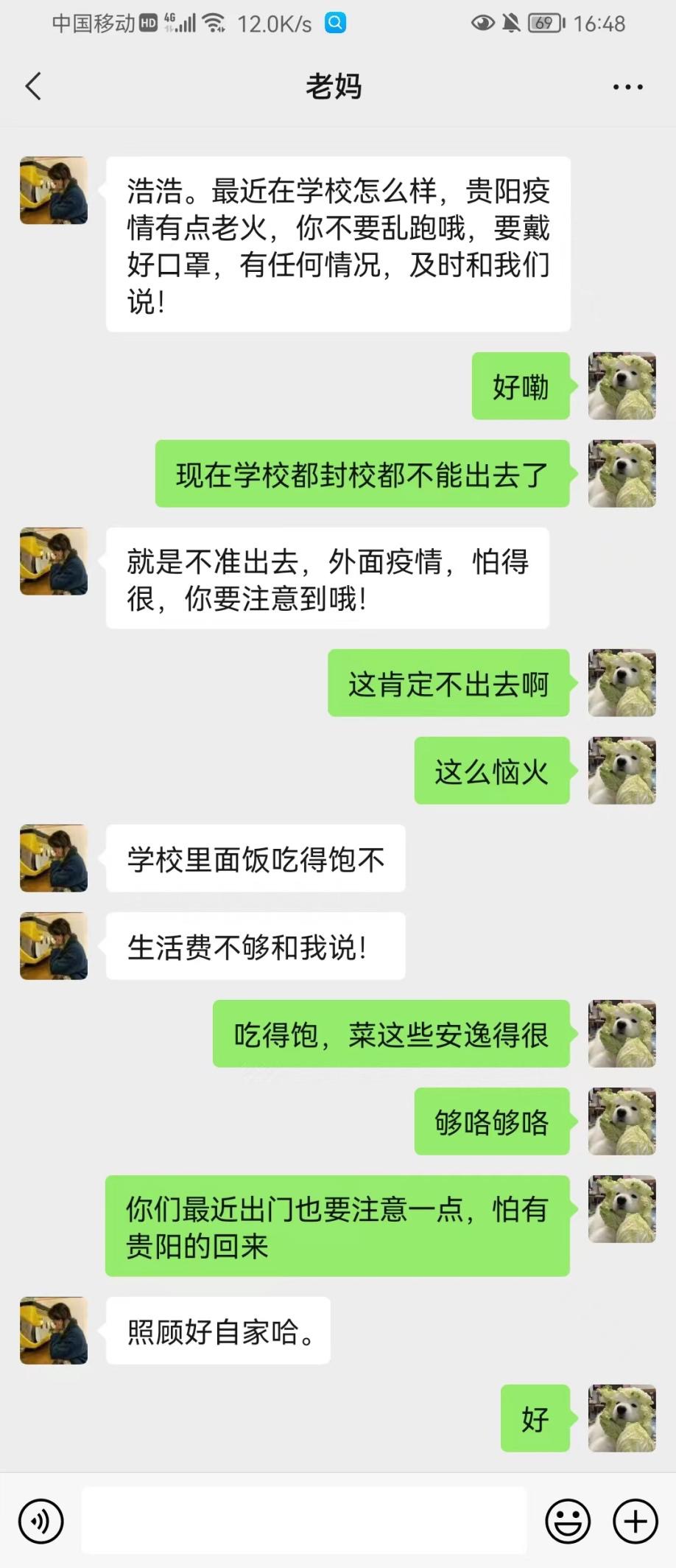Open the emoji sticker panel
676x1568 pixels.
(568, 1521)
